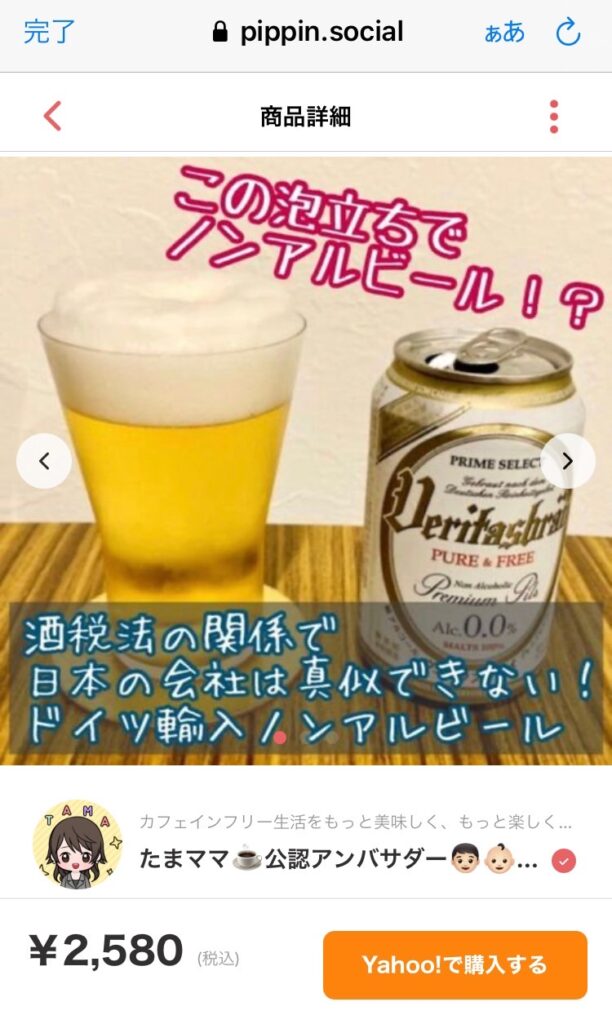Tap the pippin.social address bar

point(308,32)
